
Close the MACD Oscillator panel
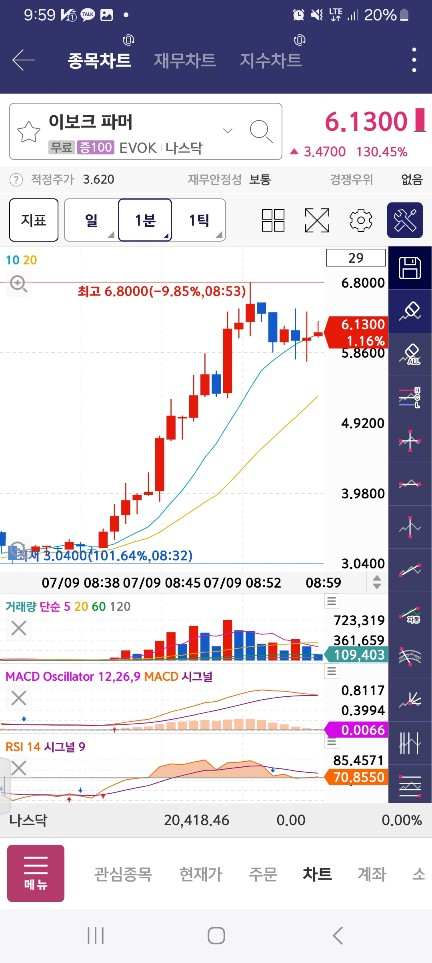pyautogui.click(x=19, y=698)
